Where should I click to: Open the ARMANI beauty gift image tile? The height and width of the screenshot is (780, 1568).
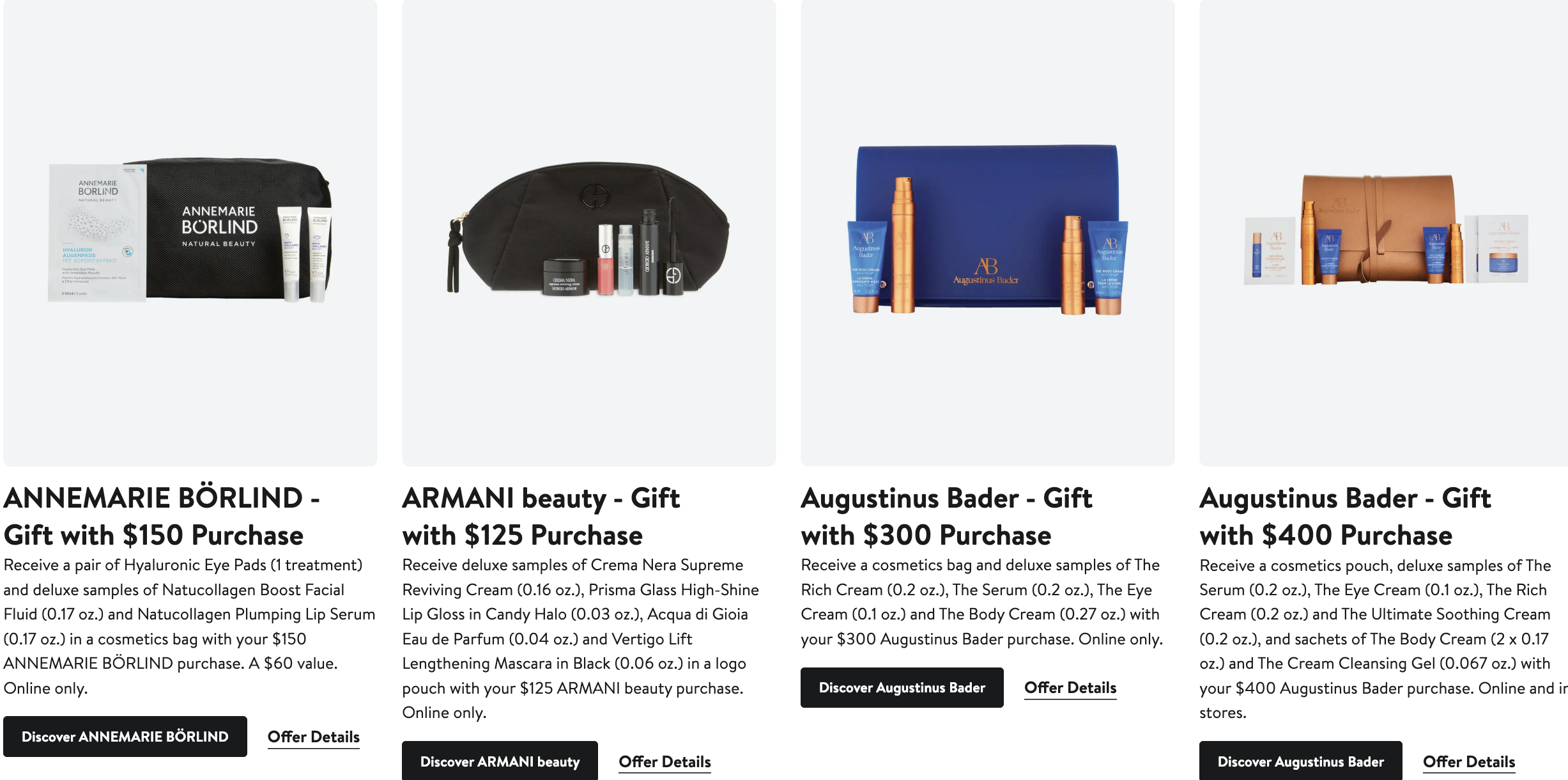(588, 233)
